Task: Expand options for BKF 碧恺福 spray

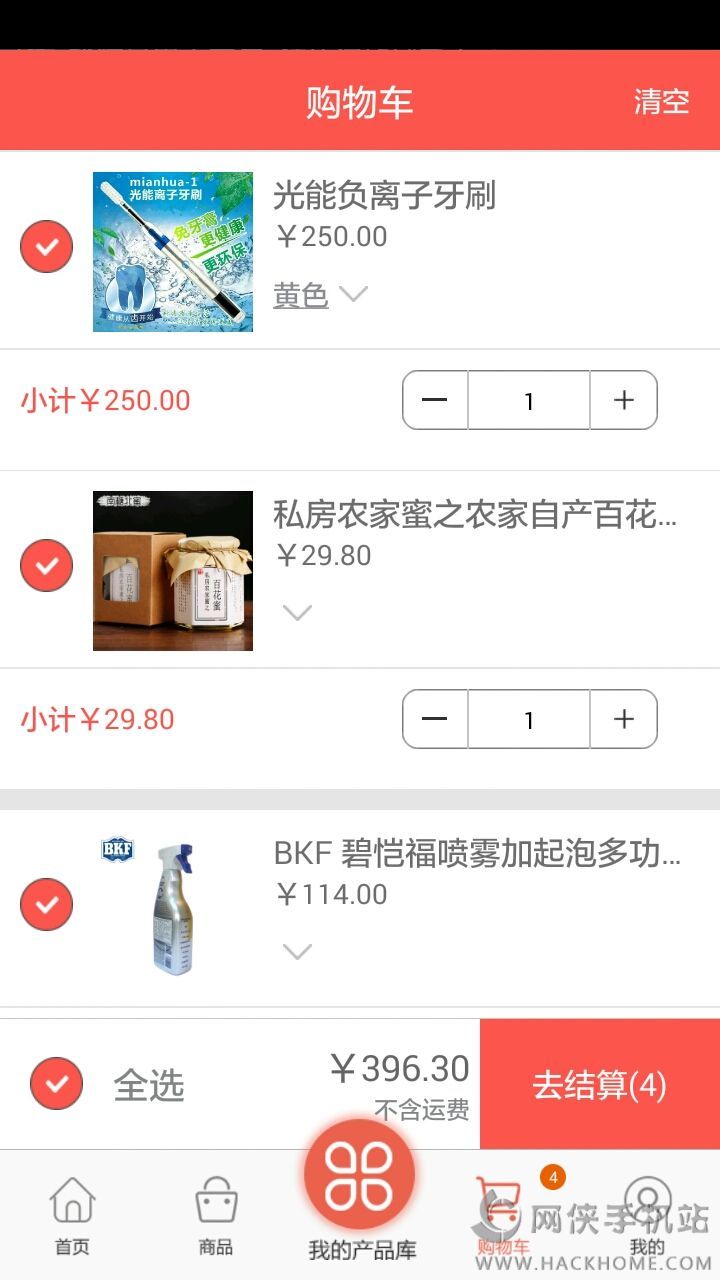Action: point(297,951)
